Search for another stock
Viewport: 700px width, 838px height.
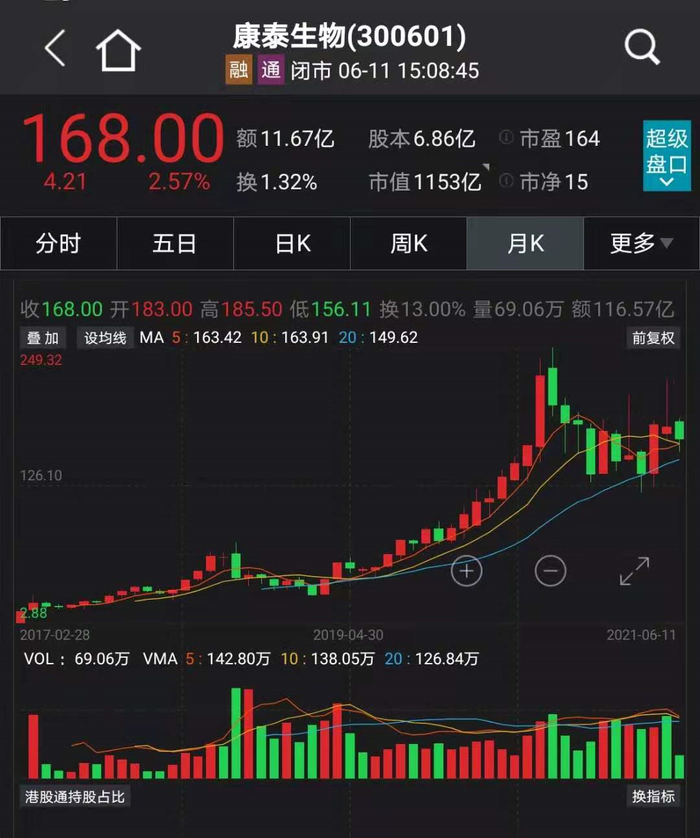(641, 47)
